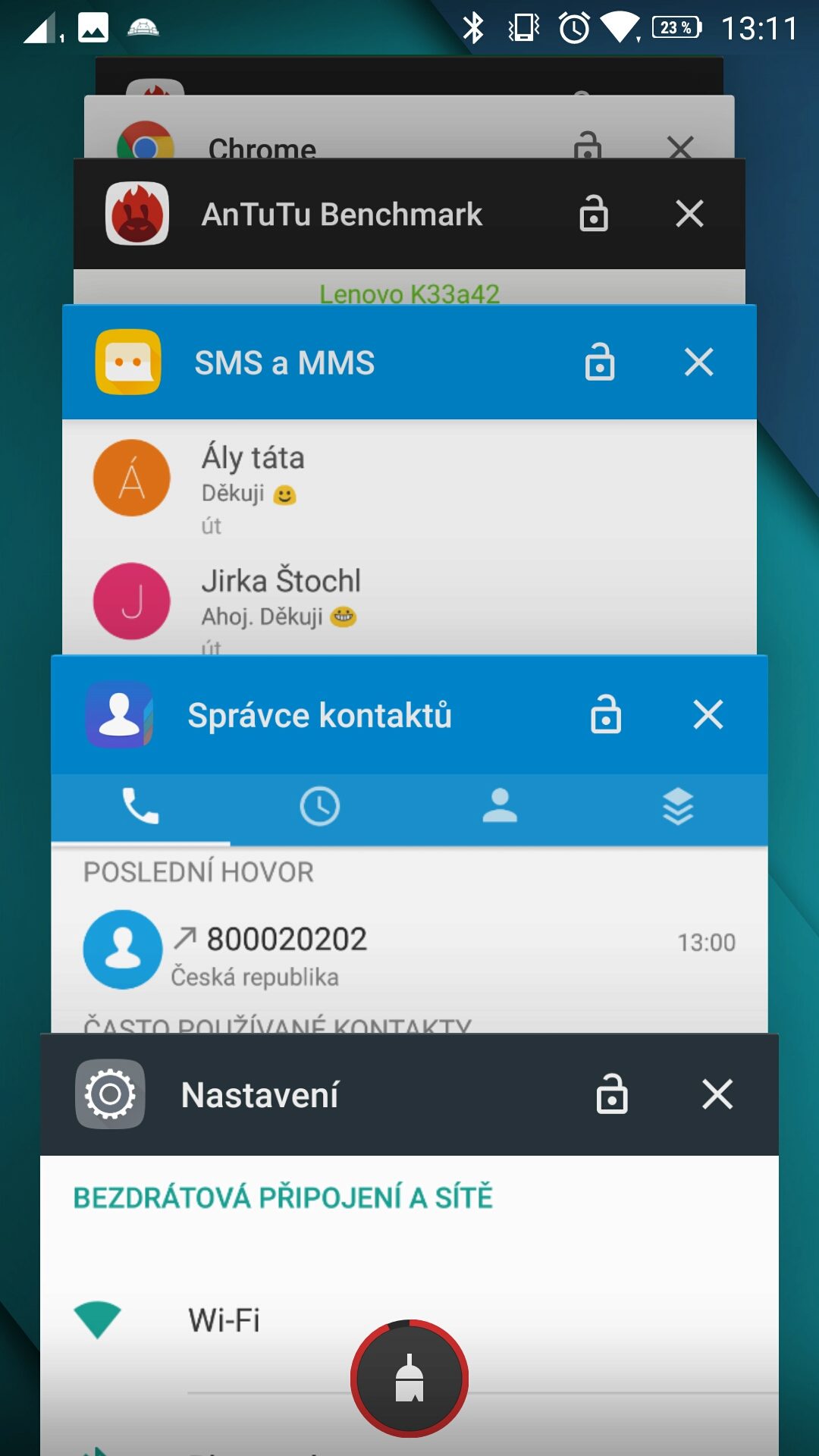This screenshot has width=819, height=1456.
Task: Open the SMS a MMS app preview
Action: (x=409, y=536)
